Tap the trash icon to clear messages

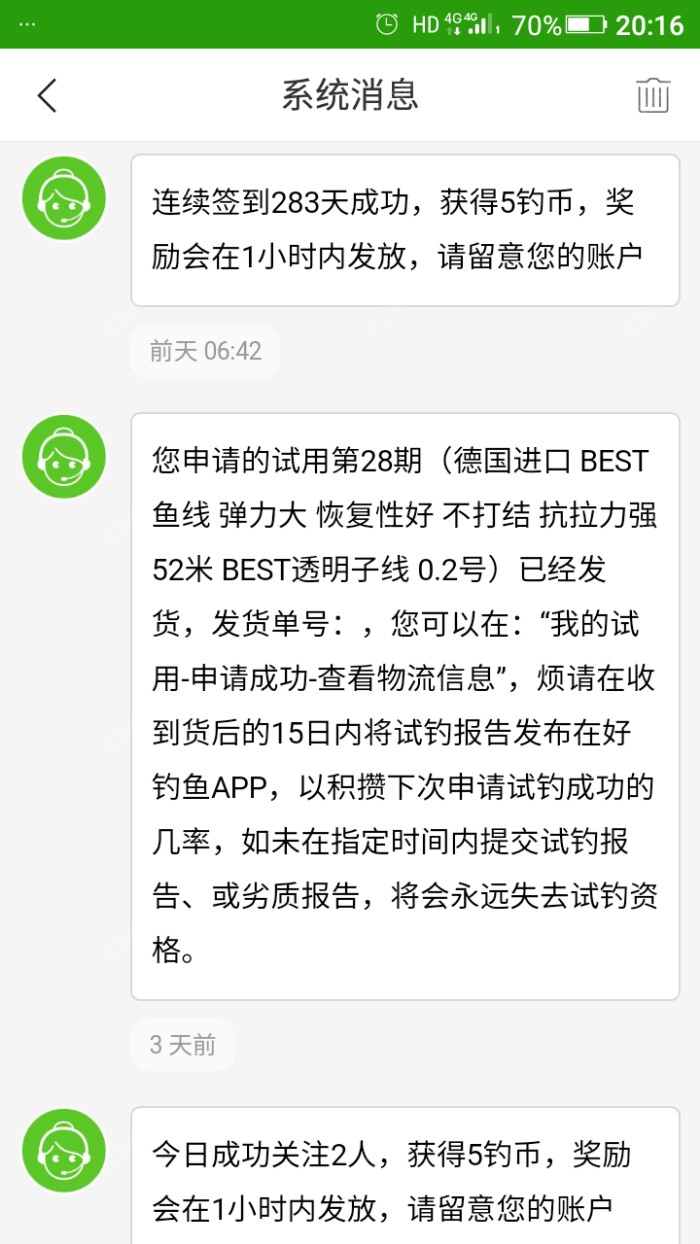coord(652,95)
